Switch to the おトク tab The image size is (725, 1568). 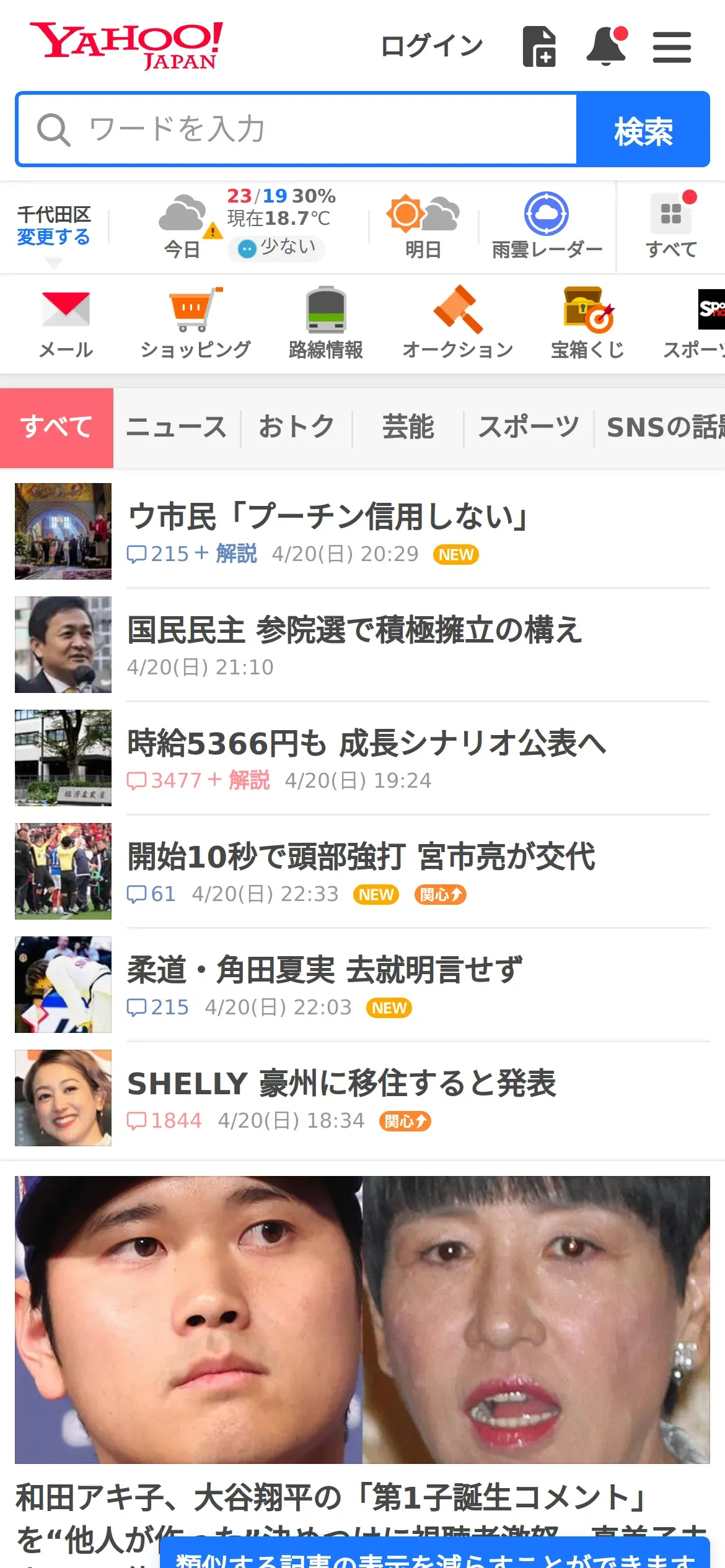pyautogui.click(x=296, y=427)
